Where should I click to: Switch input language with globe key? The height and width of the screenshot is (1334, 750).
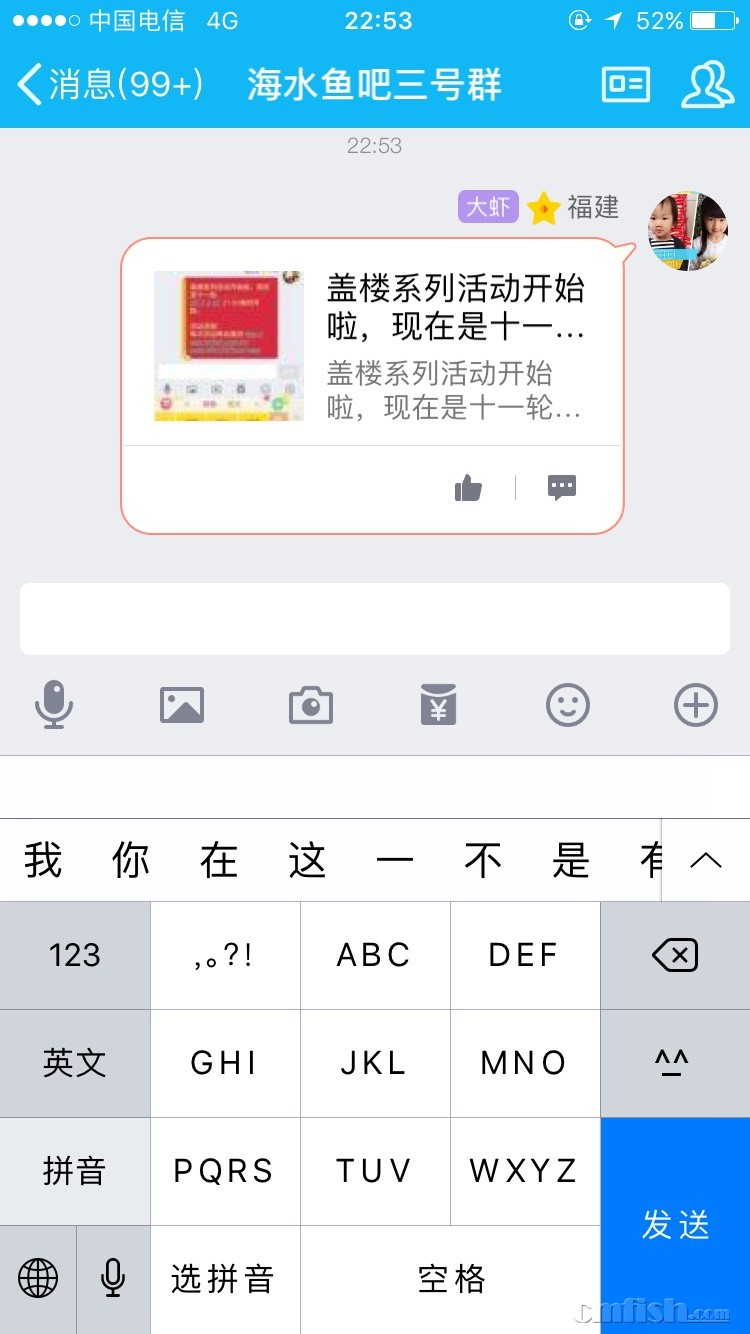point(38,1278)
